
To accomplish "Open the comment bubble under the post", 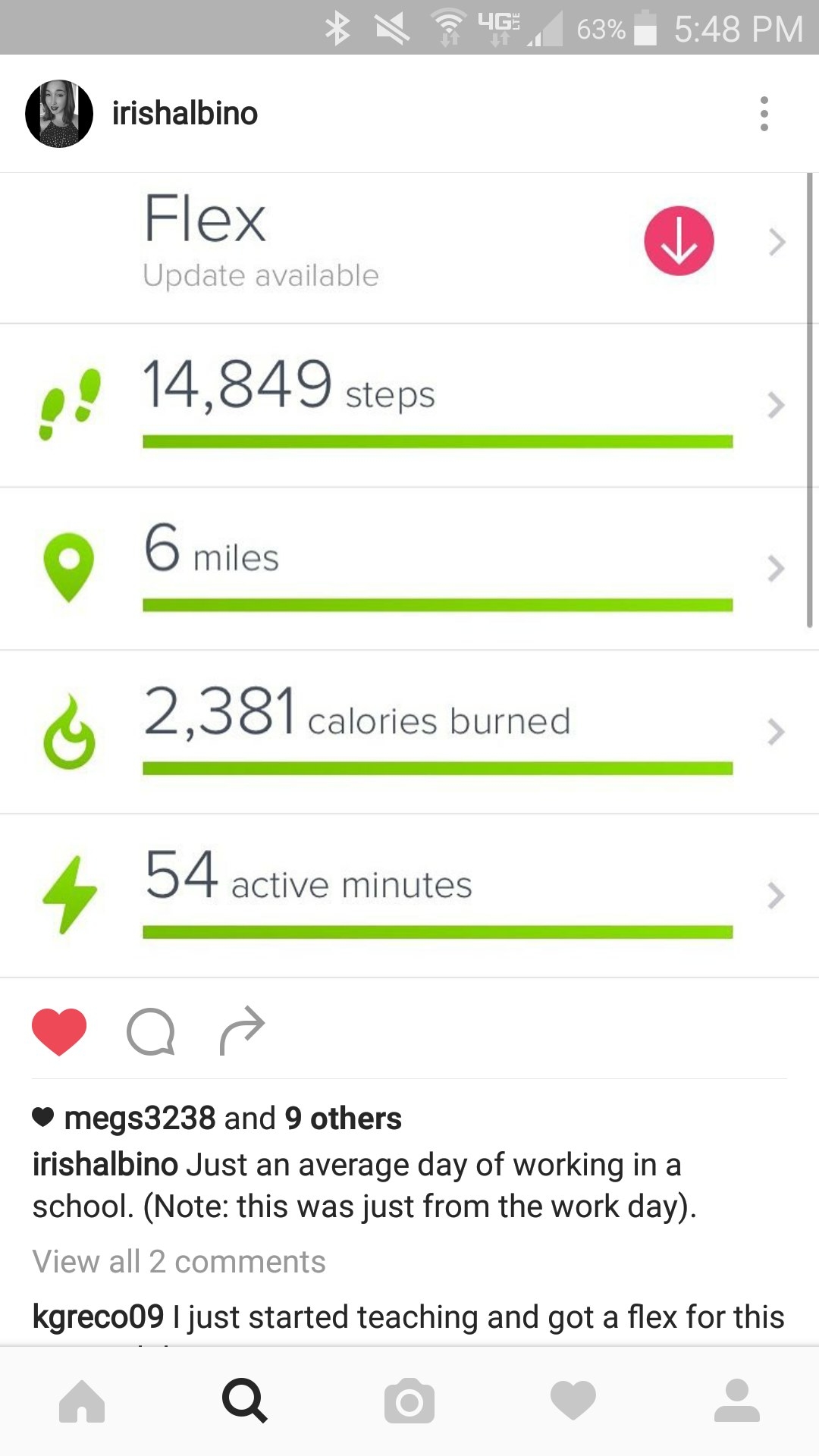I will (151, 1031).
